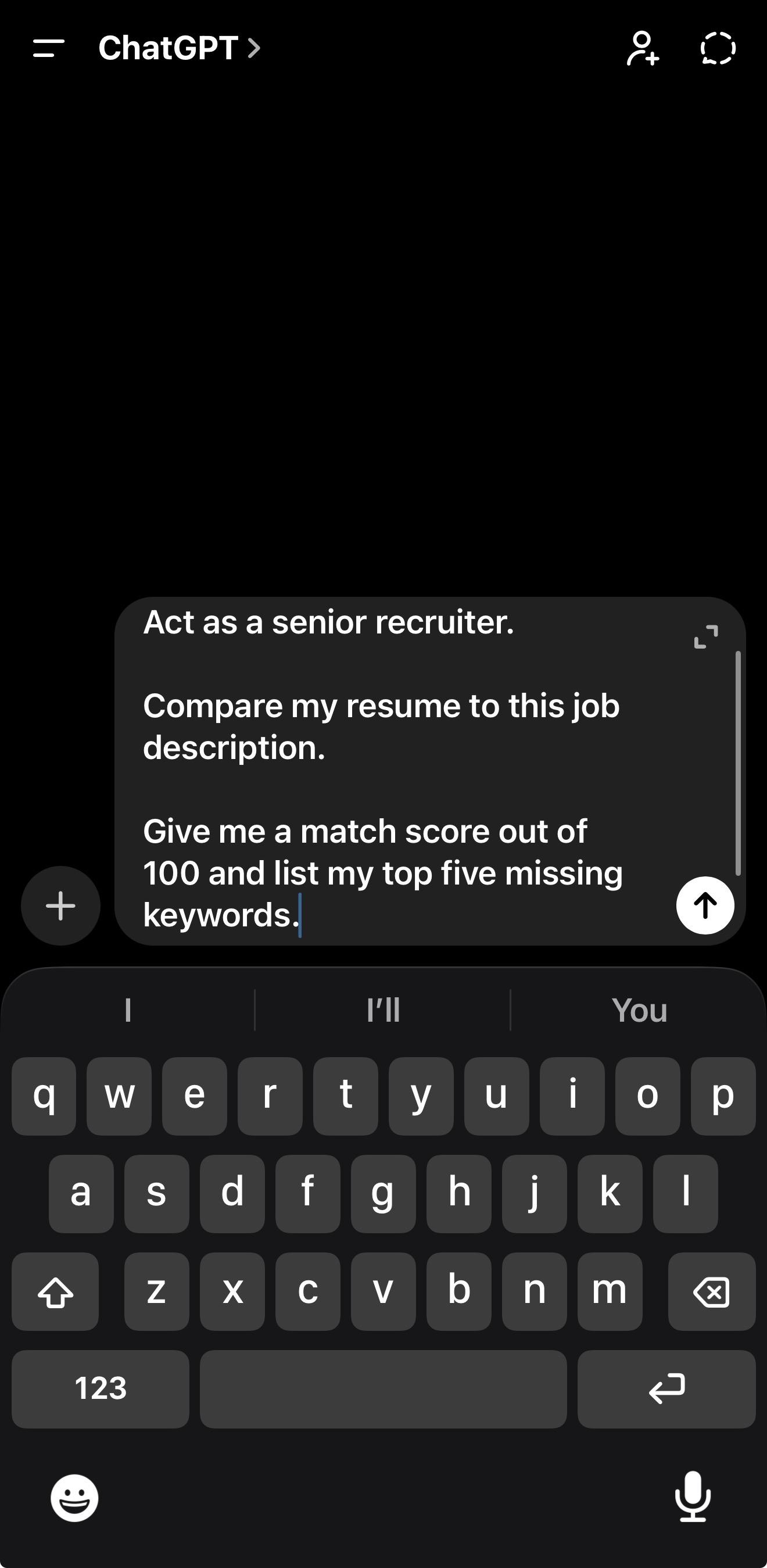Choose the suggestion 'You'
The width and height of the screenshot is (767, 1568).
639,1011
